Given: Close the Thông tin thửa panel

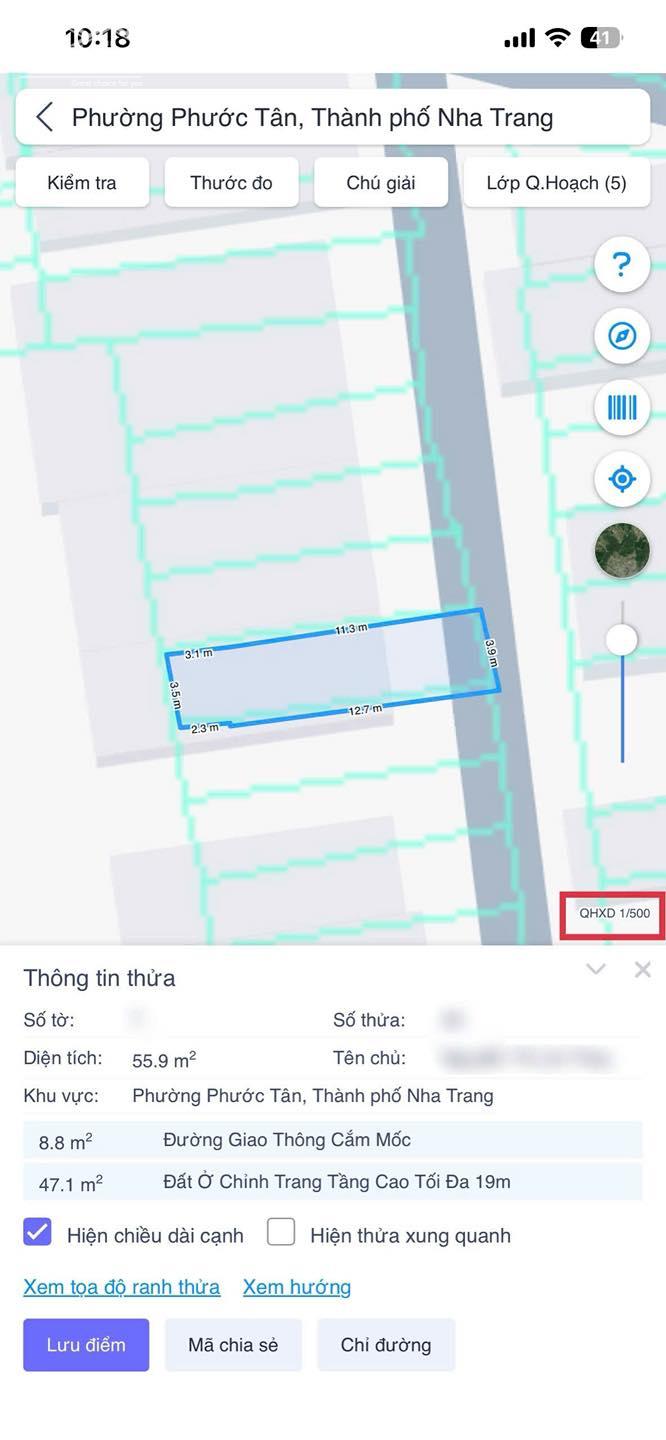Looking at the screenshot, I should pos(643,969).
